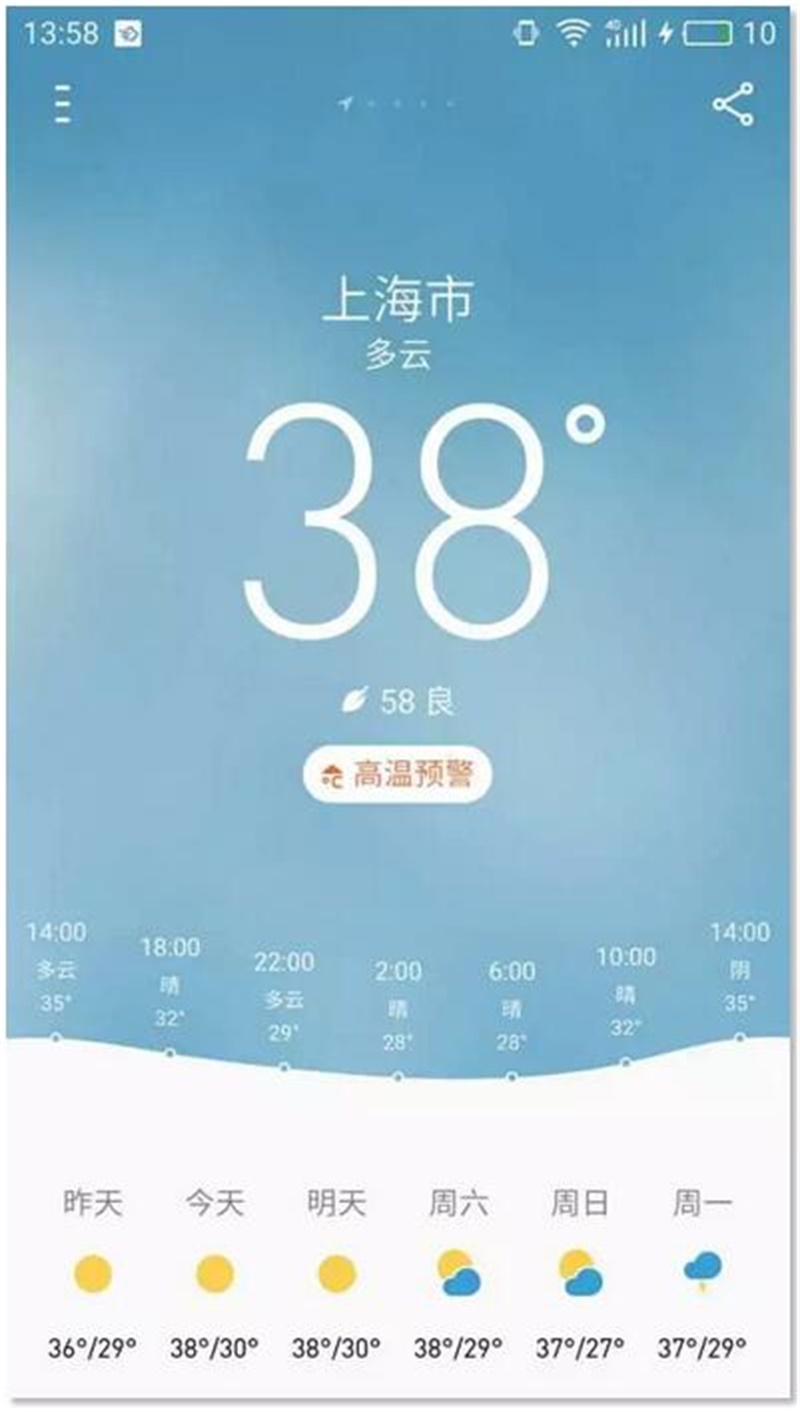
Task: View the 58 良 air quality details
Action: click(x=398, y=701)
